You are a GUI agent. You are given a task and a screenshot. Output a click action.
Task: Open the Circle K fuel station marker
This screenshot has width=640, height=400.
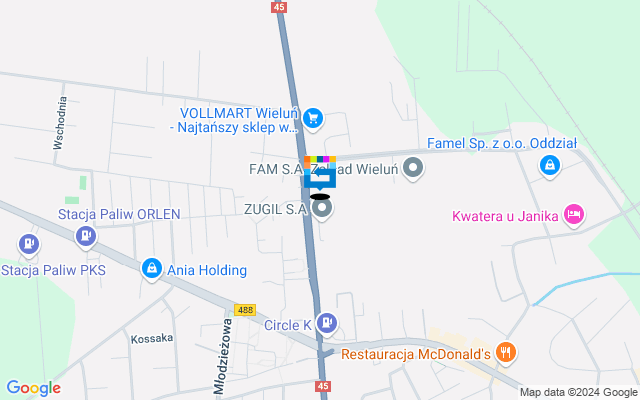pyautogui.click(x=326, y=323)
